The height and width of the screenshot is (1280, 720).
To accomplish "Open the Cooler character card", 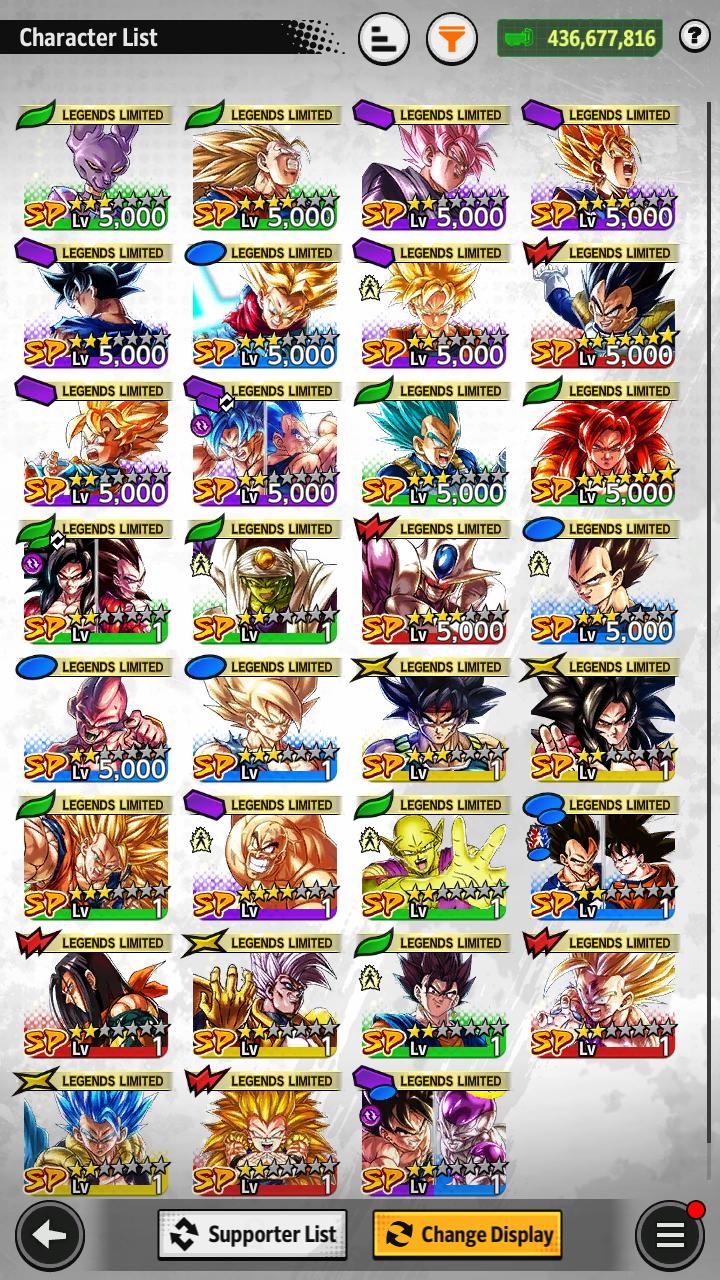I will click(431, 581).
